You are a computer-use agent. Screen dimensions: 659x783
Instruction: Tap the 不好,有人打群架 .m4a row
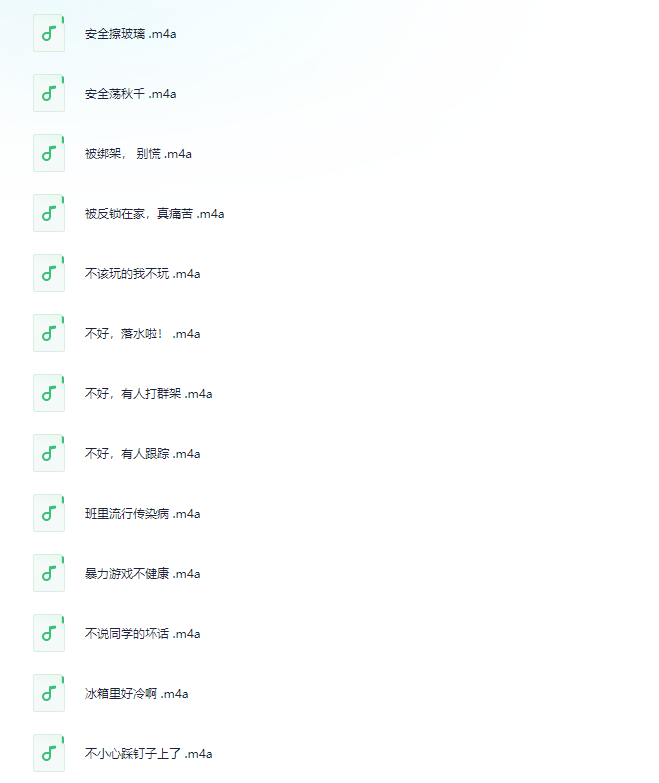[148, 394]
